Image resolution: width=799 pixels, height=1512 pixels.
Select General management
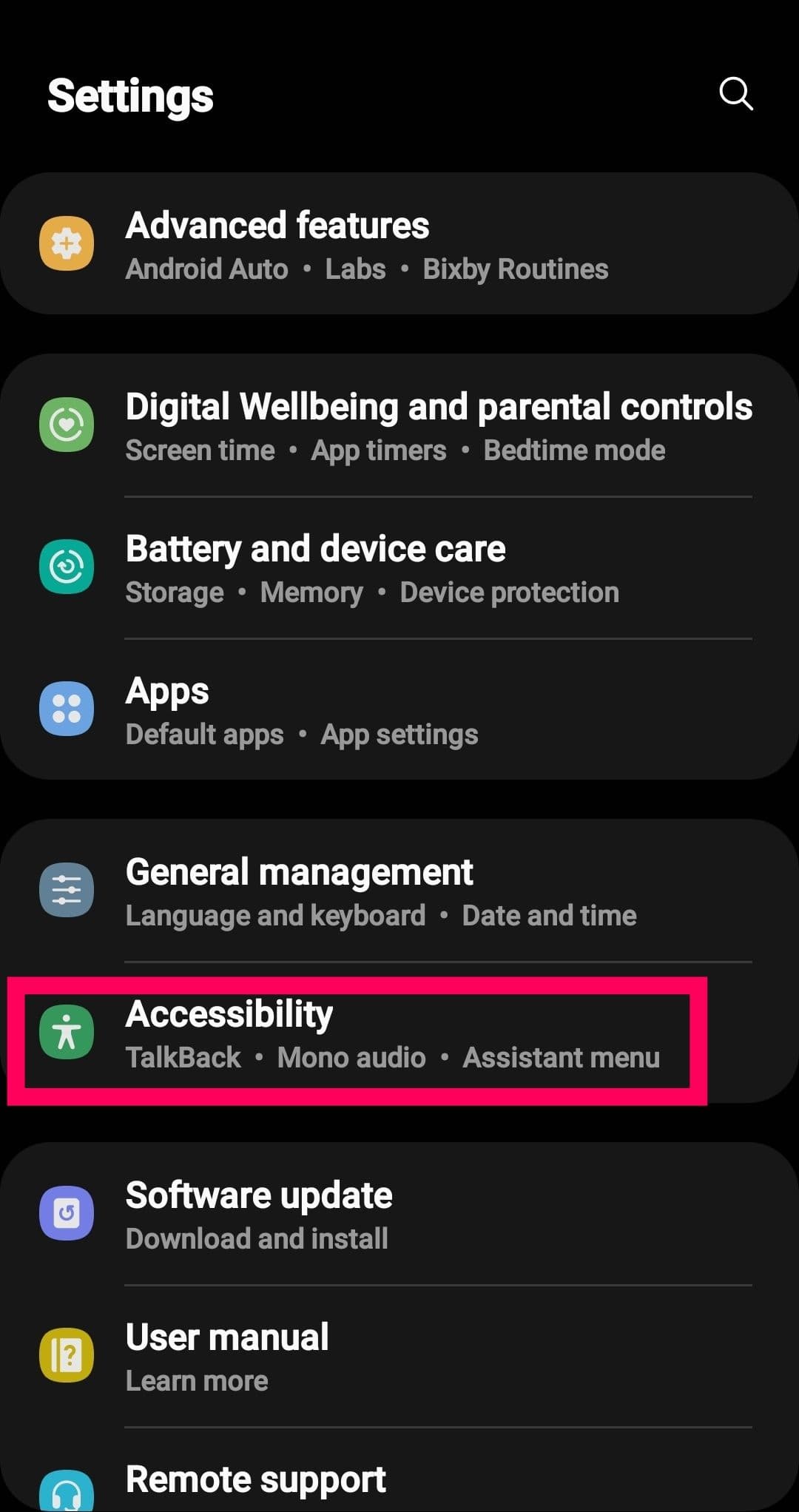coord(399,891)
